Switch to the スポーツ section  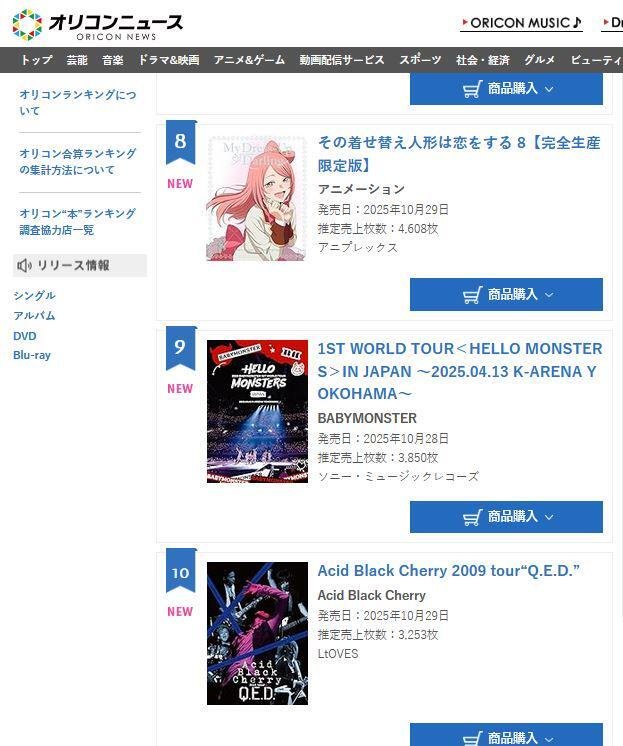[x=420, y=60]
